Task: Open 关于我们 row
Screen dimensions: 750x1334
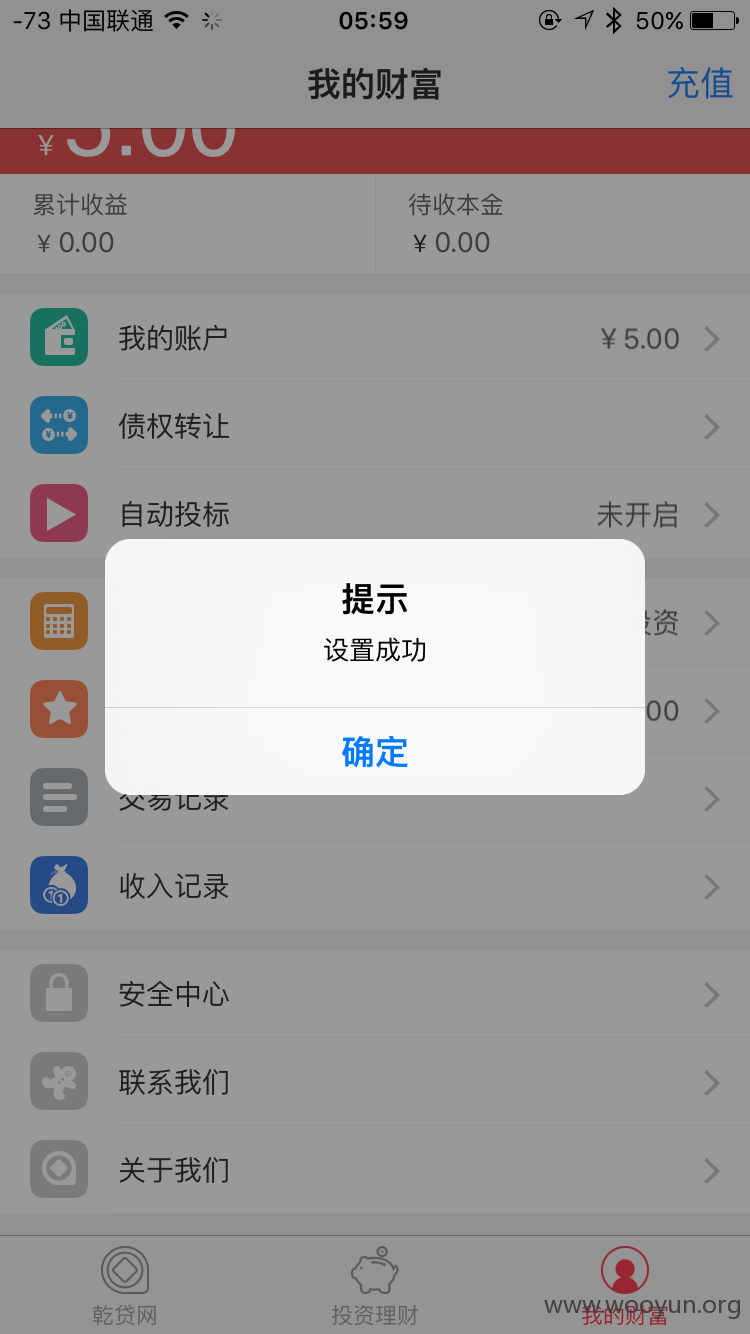Action: (x=375, y=1170)
